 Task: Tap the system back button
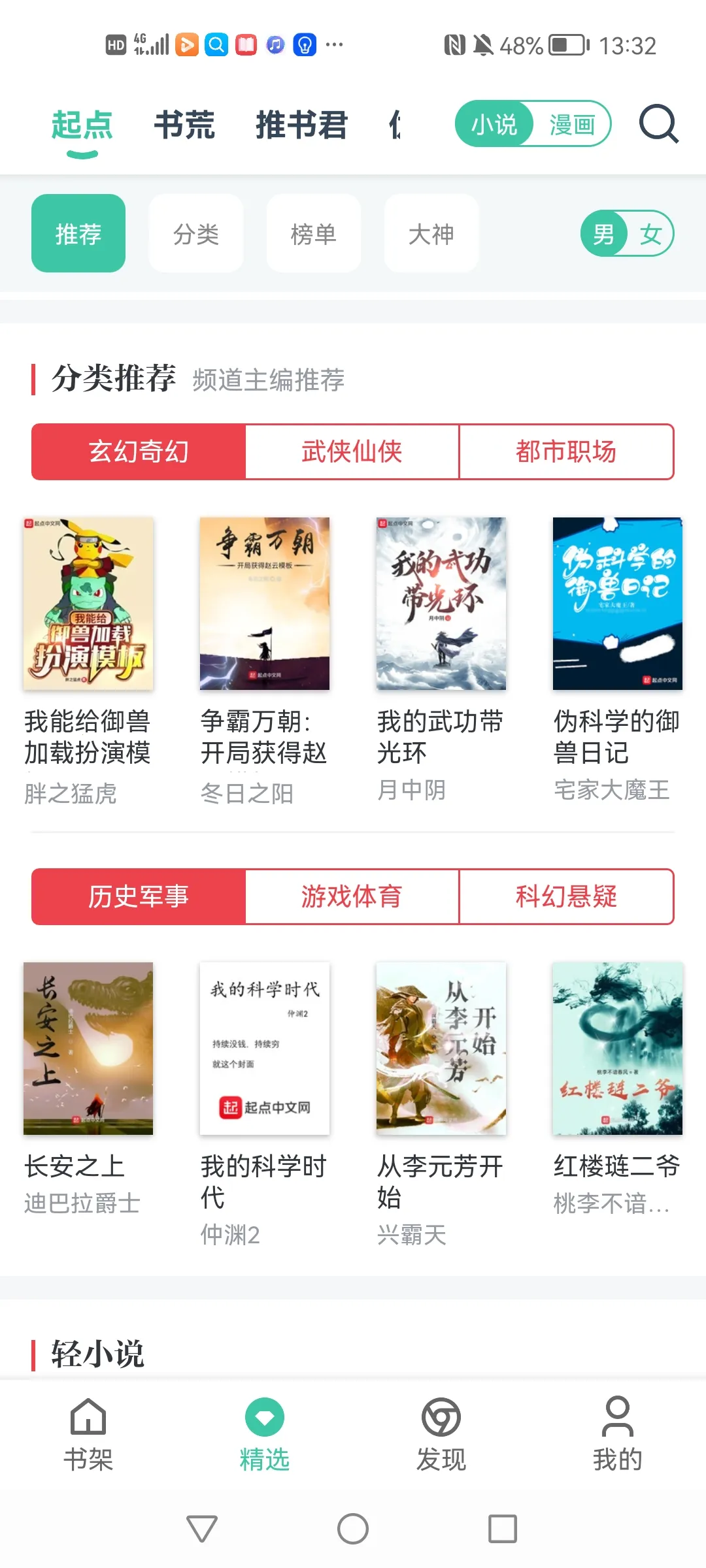click(x=202, y=1529)
